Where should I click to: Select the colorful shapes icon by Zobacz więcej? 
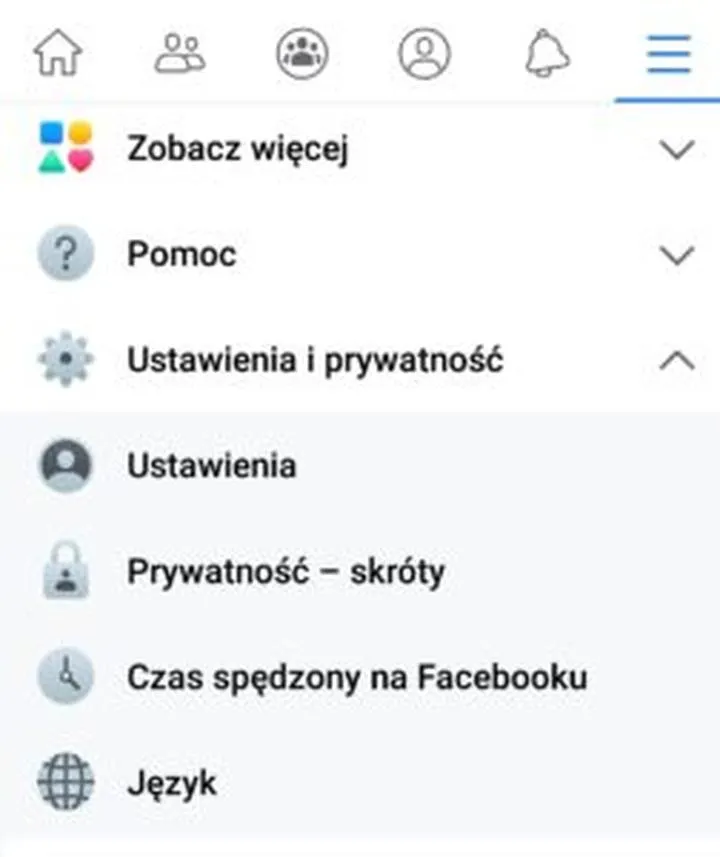[x=64, y=148]
